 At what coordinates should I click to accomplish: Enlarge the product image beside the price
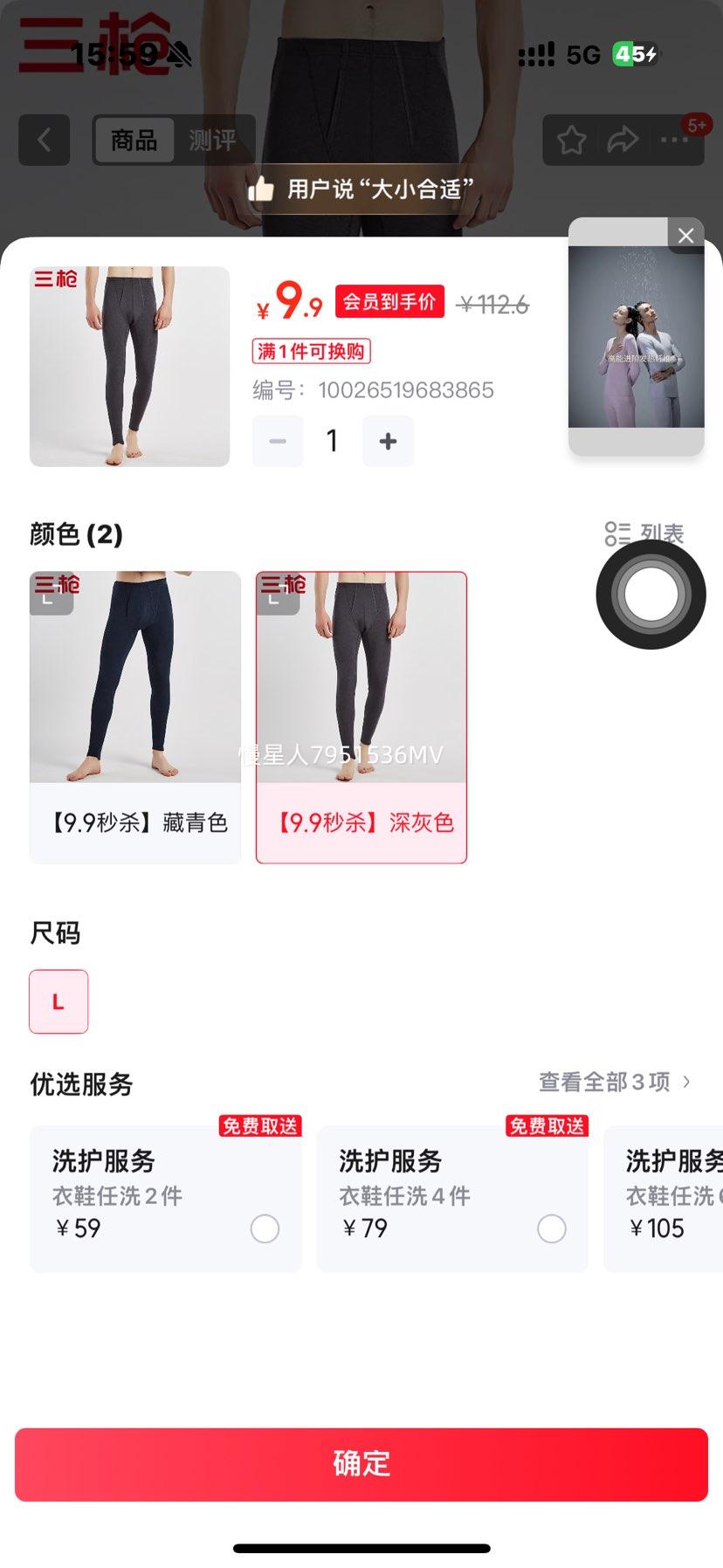(129, 366)
